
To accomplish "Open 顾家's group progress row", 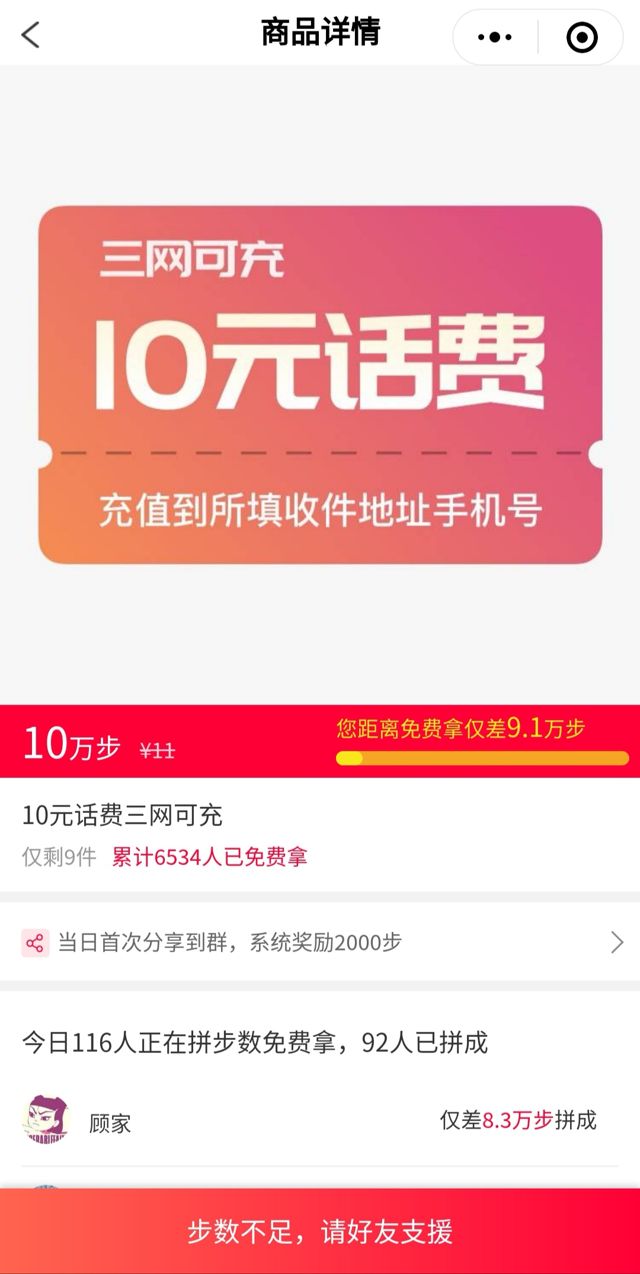I will (x=320, y=1121).
